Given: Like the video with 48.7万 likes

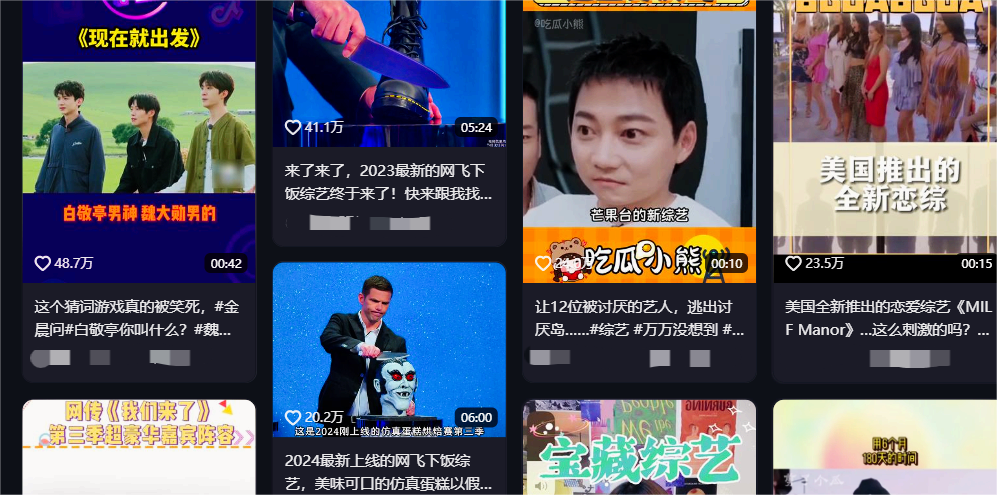Looking at the screenshot, I should coord(43,264).
